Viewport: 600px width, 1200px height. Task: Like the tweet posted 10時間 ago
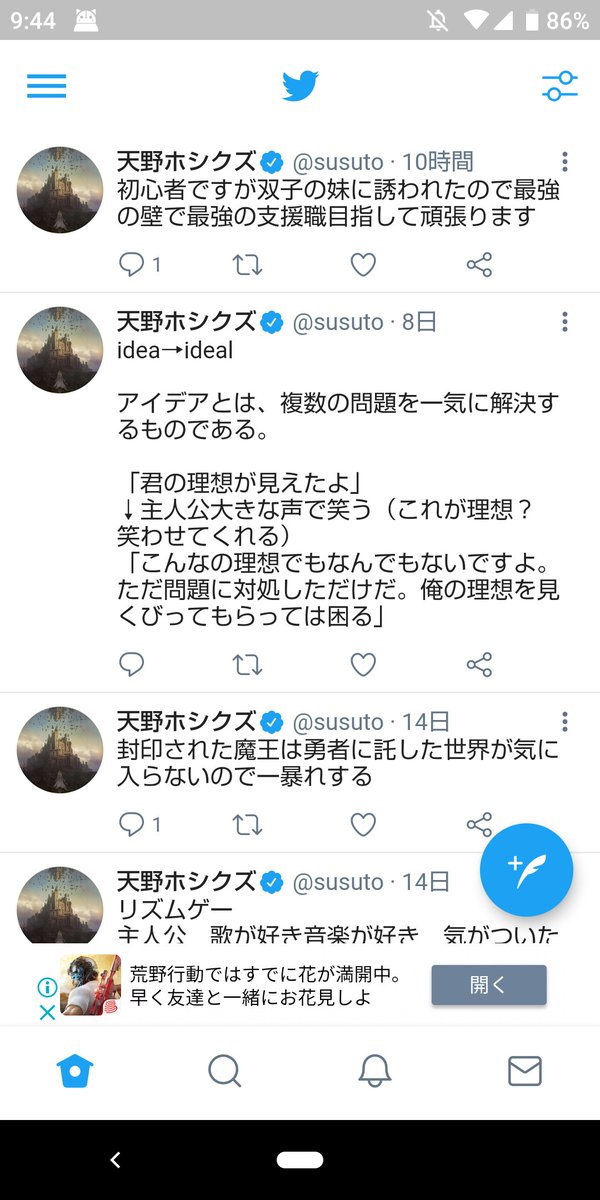pyautogui.click(x=363, y=265)
